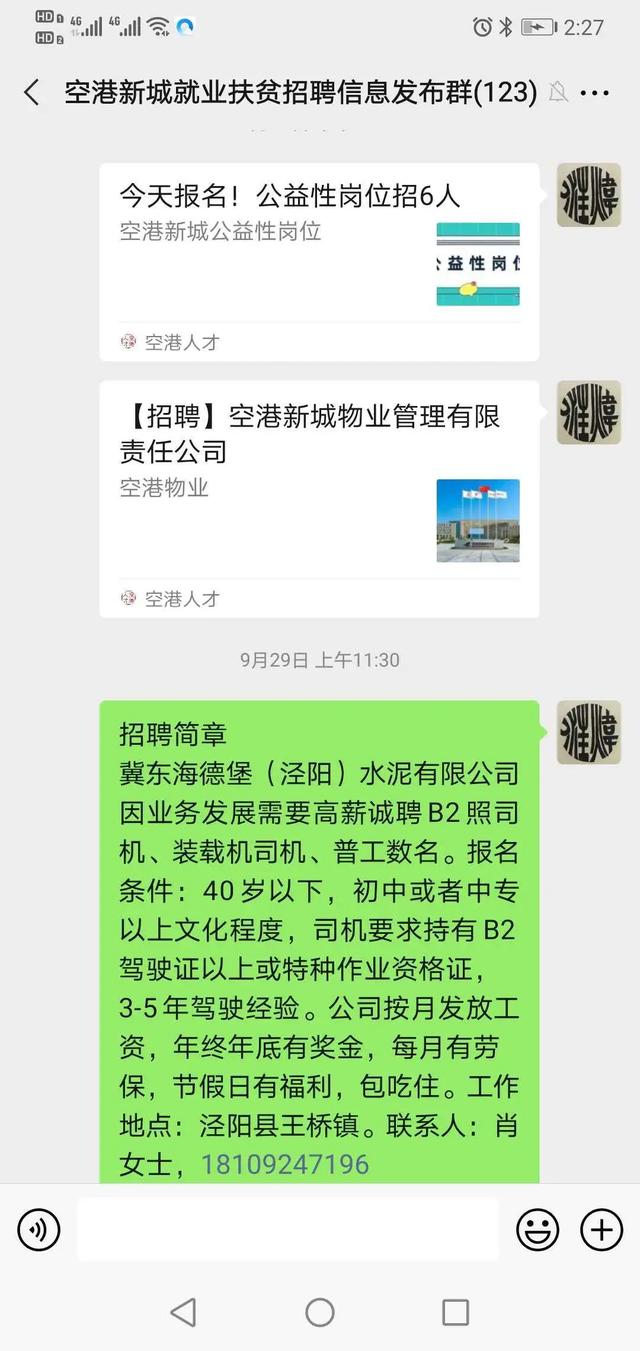Image resolution: width=640 pixels, height=1351 pixels.
Task: Open the emoji picker
Action: coord(537,1229)
